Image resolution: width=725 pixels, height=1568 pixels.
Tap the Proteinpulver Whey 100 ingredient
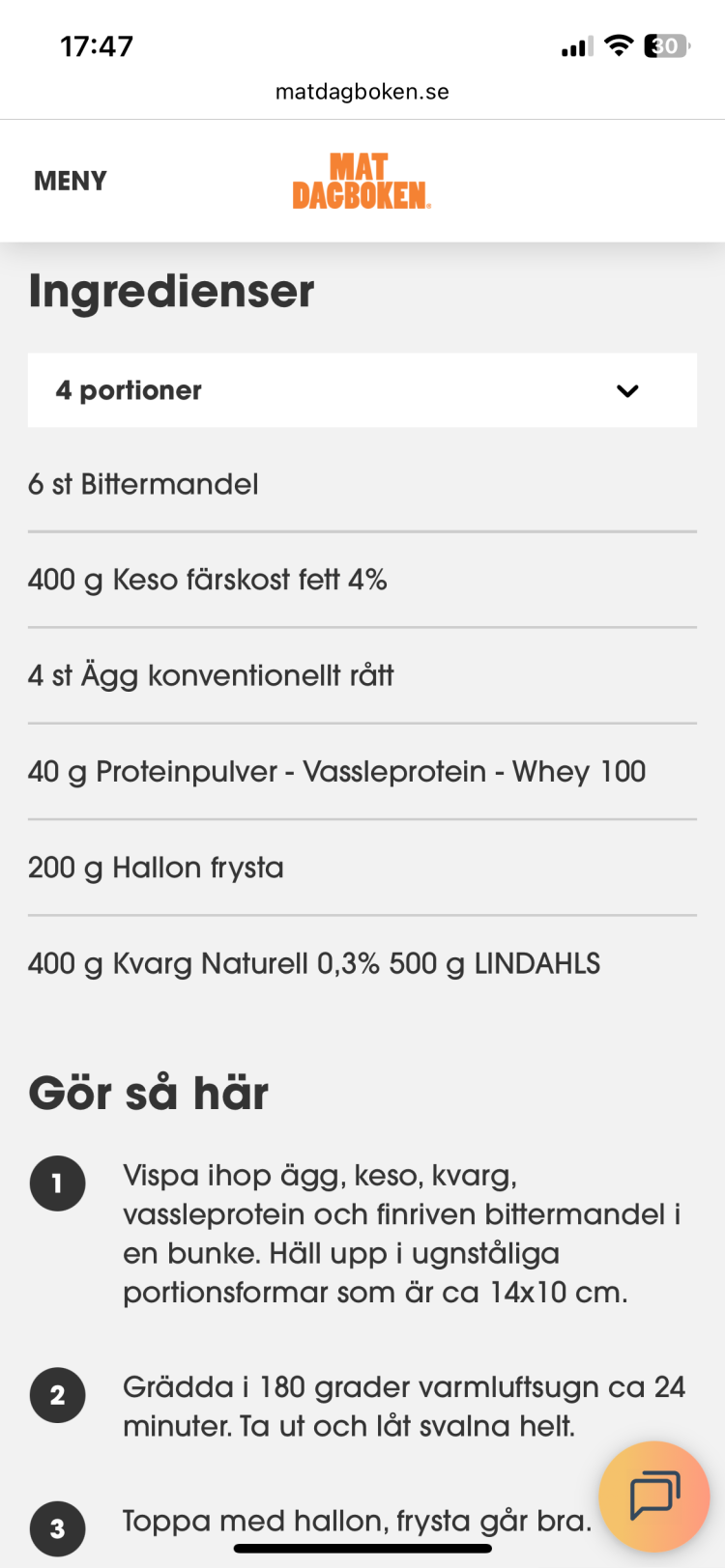pos(336,771)
